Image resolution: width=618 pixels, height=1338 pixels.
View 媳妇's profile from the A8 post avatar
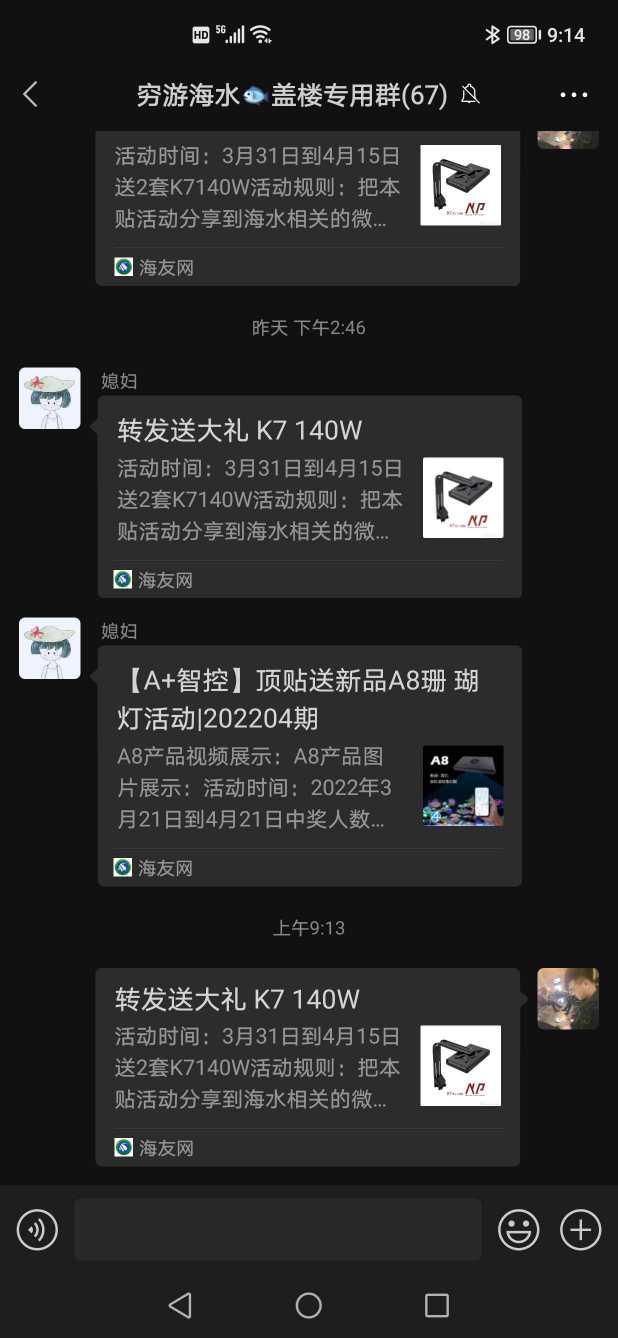pos(50,648)
